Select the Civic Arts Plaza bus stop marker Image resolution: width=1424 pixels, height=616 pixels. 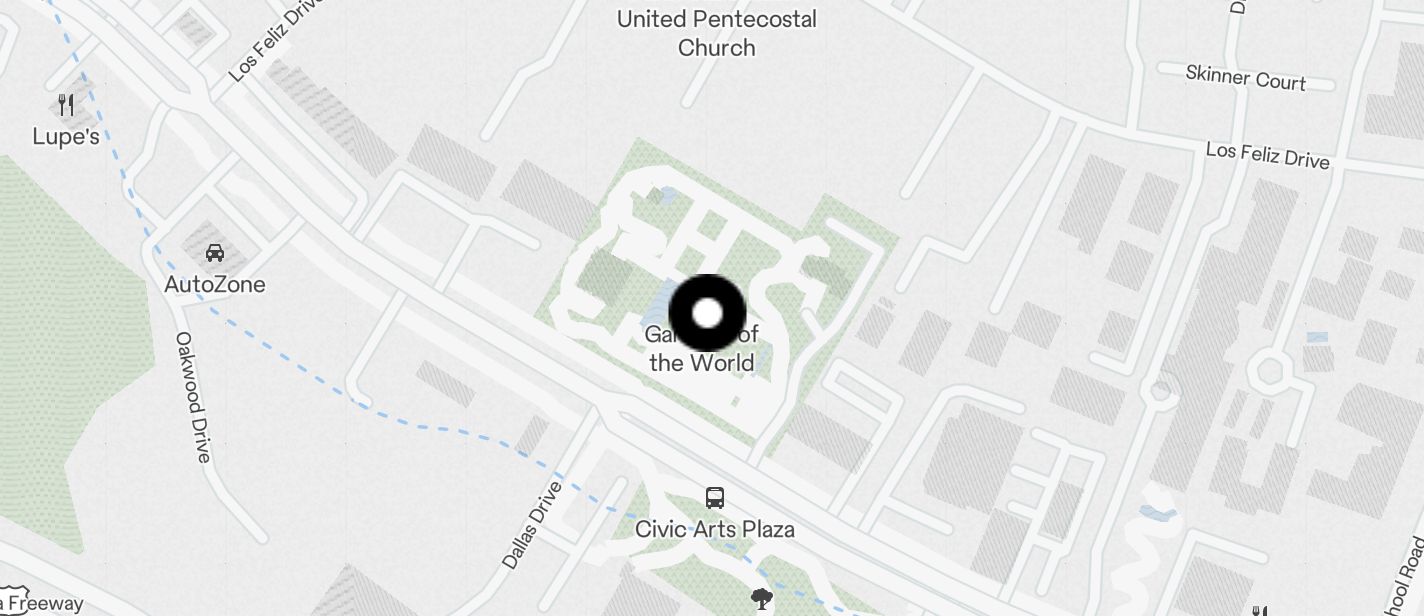[x=715, y=498]
